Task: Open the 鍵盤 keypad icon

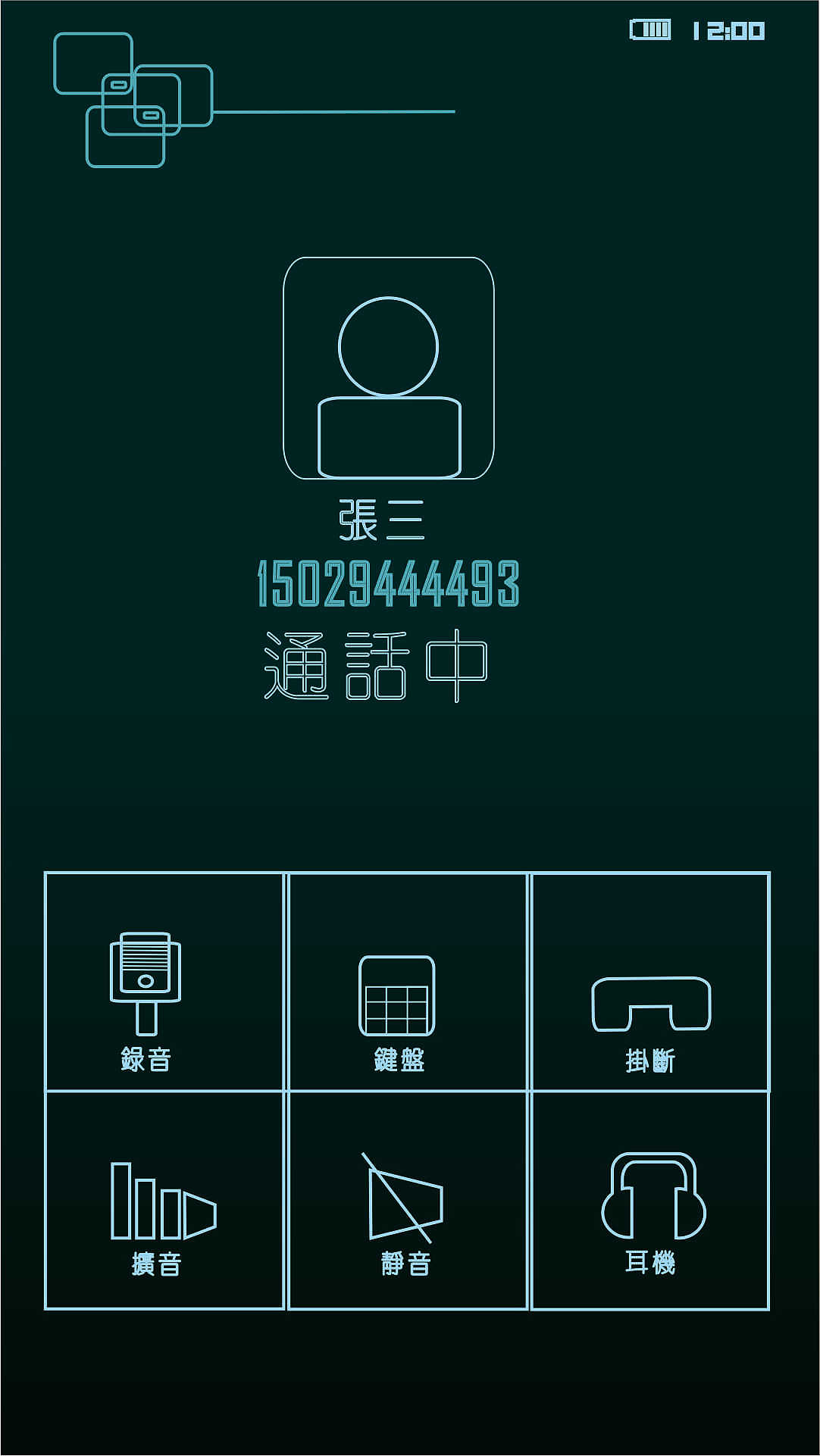Action: coord(398,992)
